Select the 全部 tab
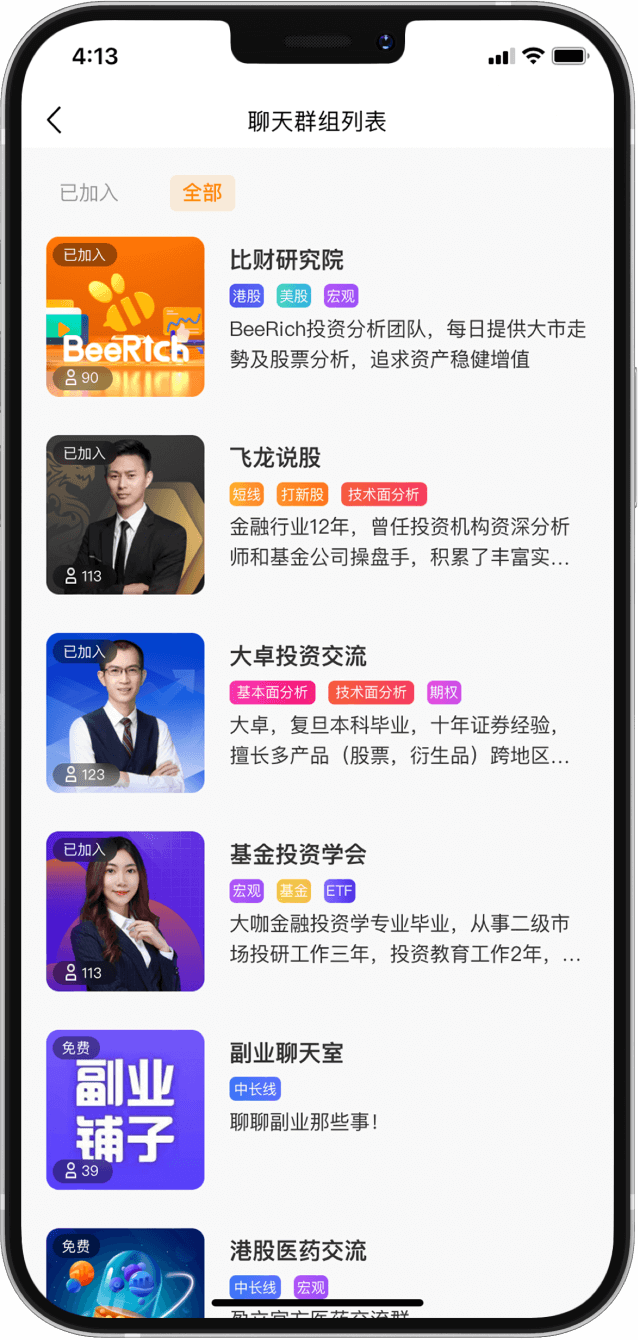 [x=202, y=193]
